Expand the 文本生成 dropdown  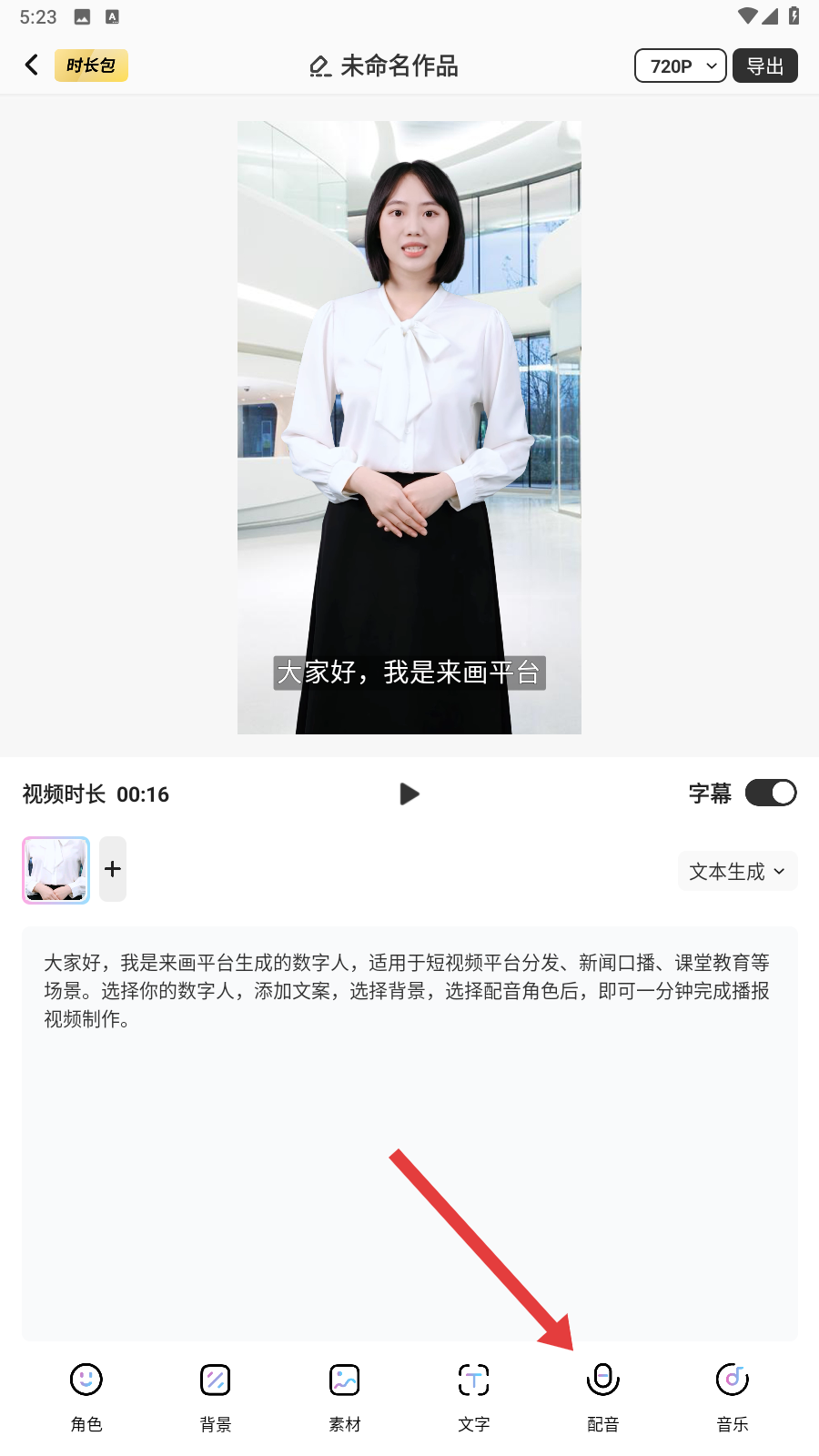pos(737,872)
